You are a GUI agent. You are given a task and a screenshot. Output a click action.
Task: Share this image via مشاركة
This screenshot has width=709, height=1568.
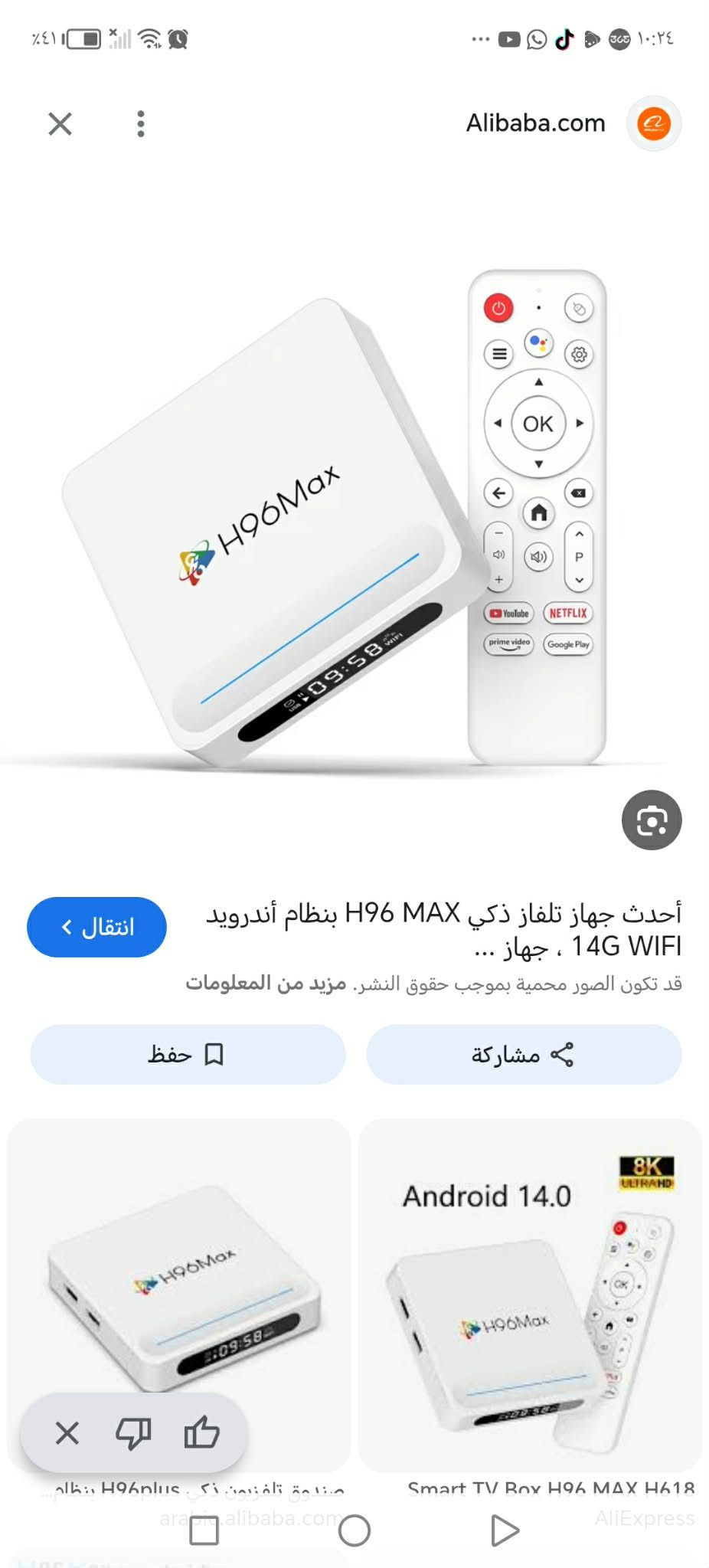524,1055
